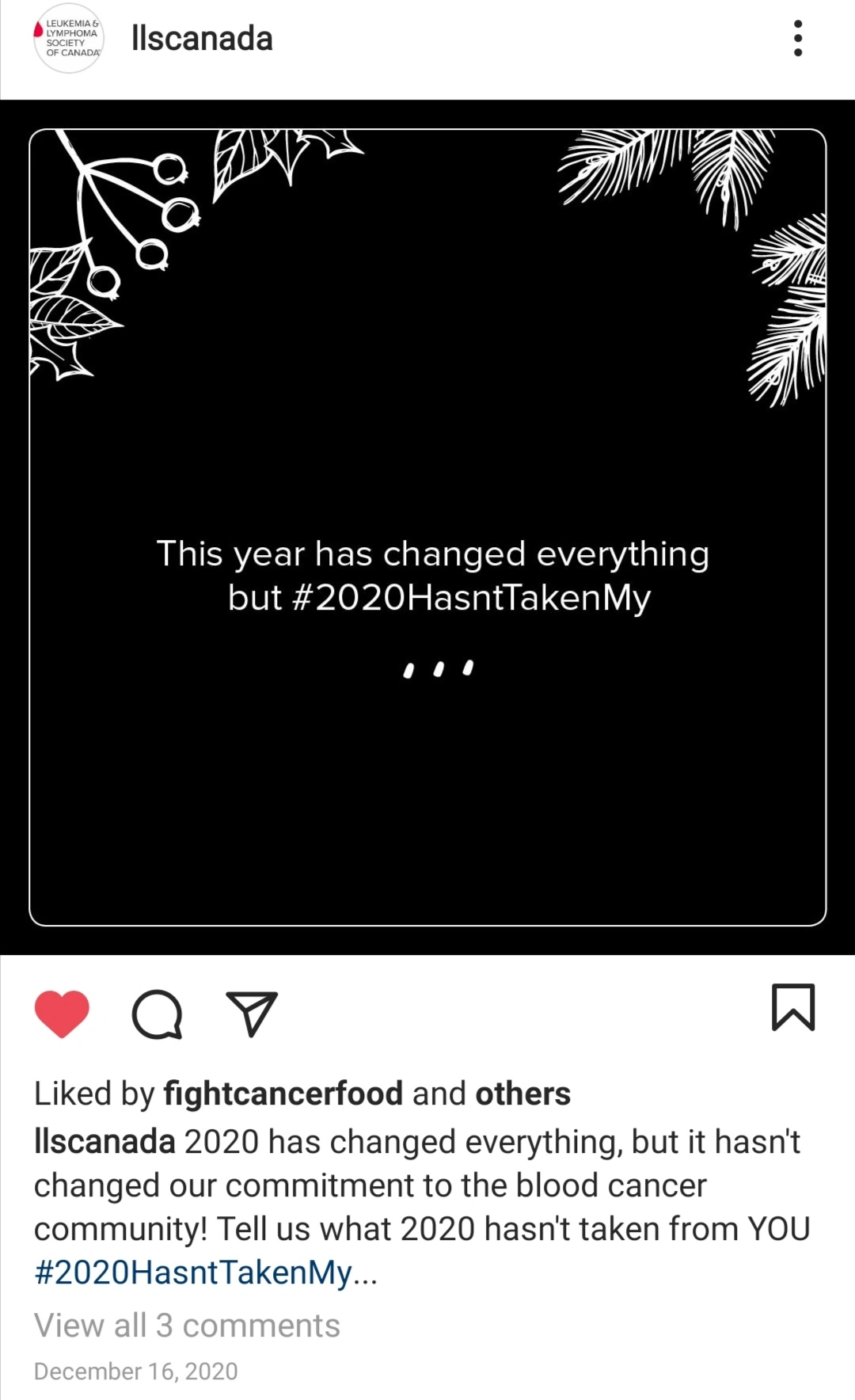
Task: Share the post with the paper plane icon
Action: point(252,1014)
